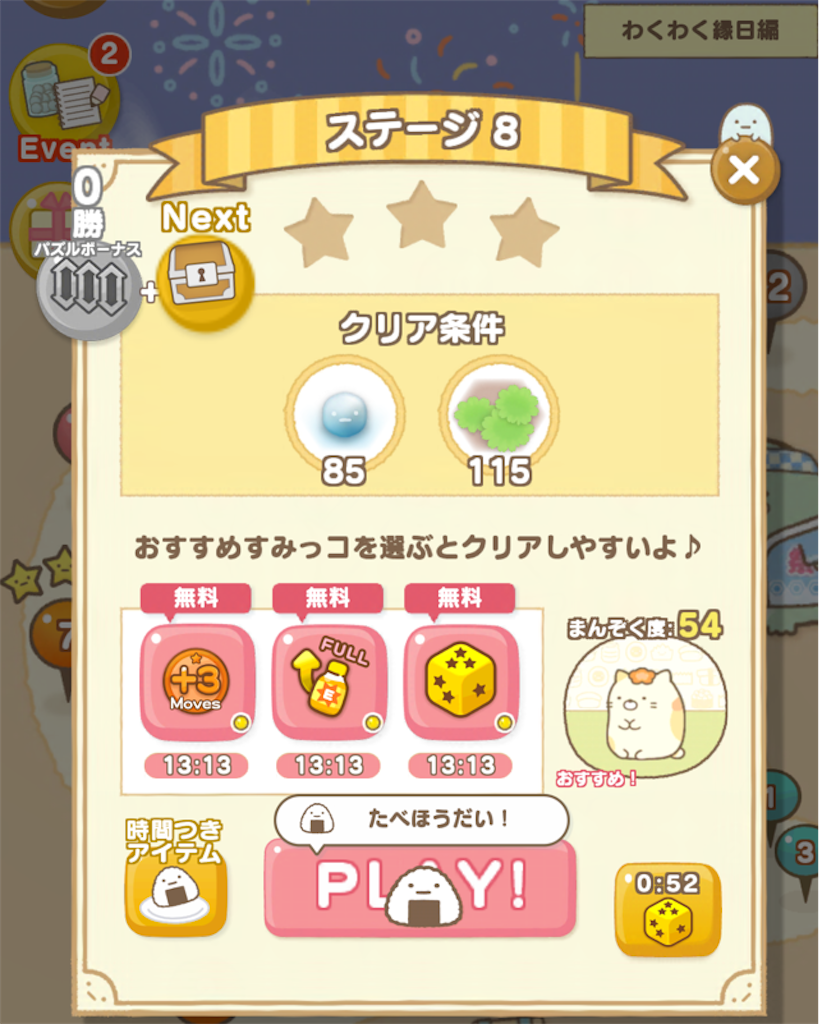The height and width of the screenshot is (1024, 819).
Task: Select the free star dice booster
Action: [461, 682]
